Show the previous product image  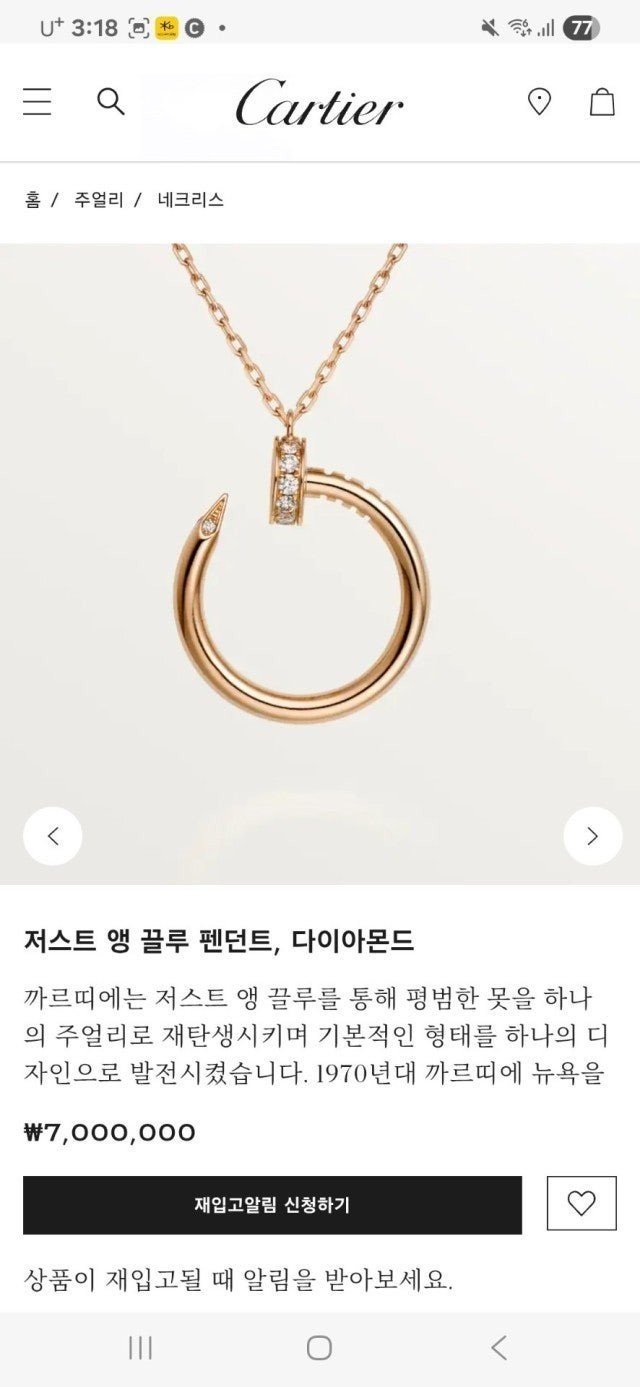pos(53,836)
